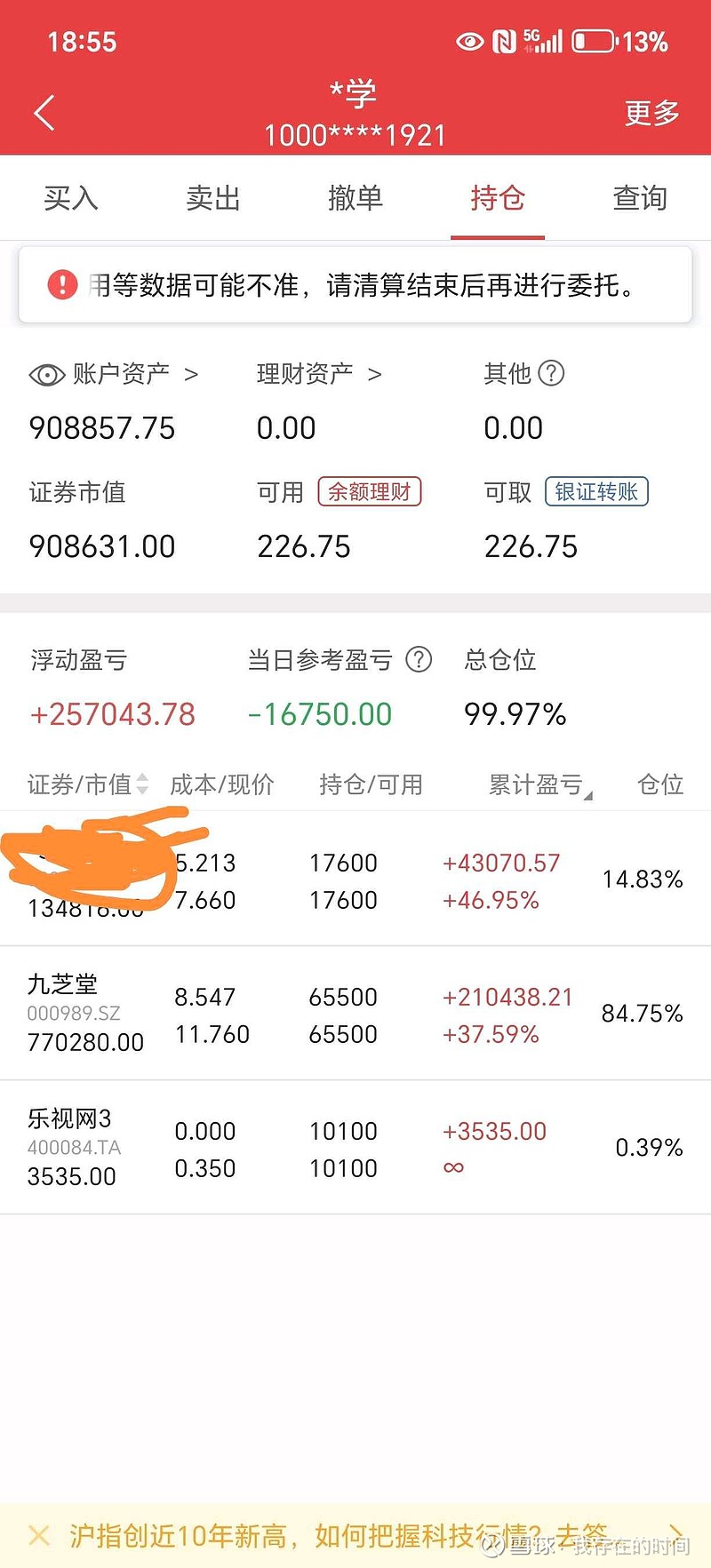The width and height of the screenshot is (711, 1568).
Task: Switch to the 卖出 tab
Action: click(213, 198)
